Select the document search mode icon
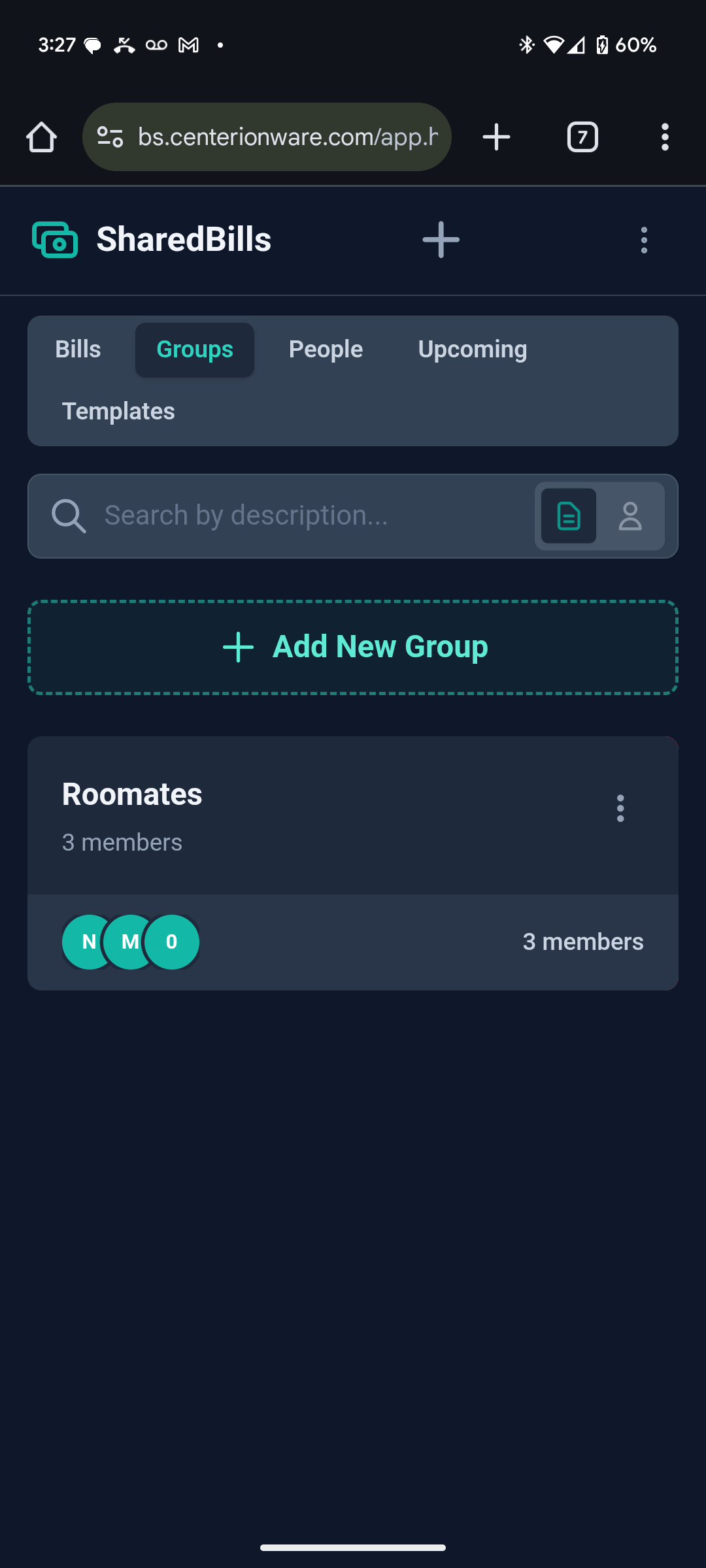The height and width of the screenshot is (1568, 706). click(568, 516)
